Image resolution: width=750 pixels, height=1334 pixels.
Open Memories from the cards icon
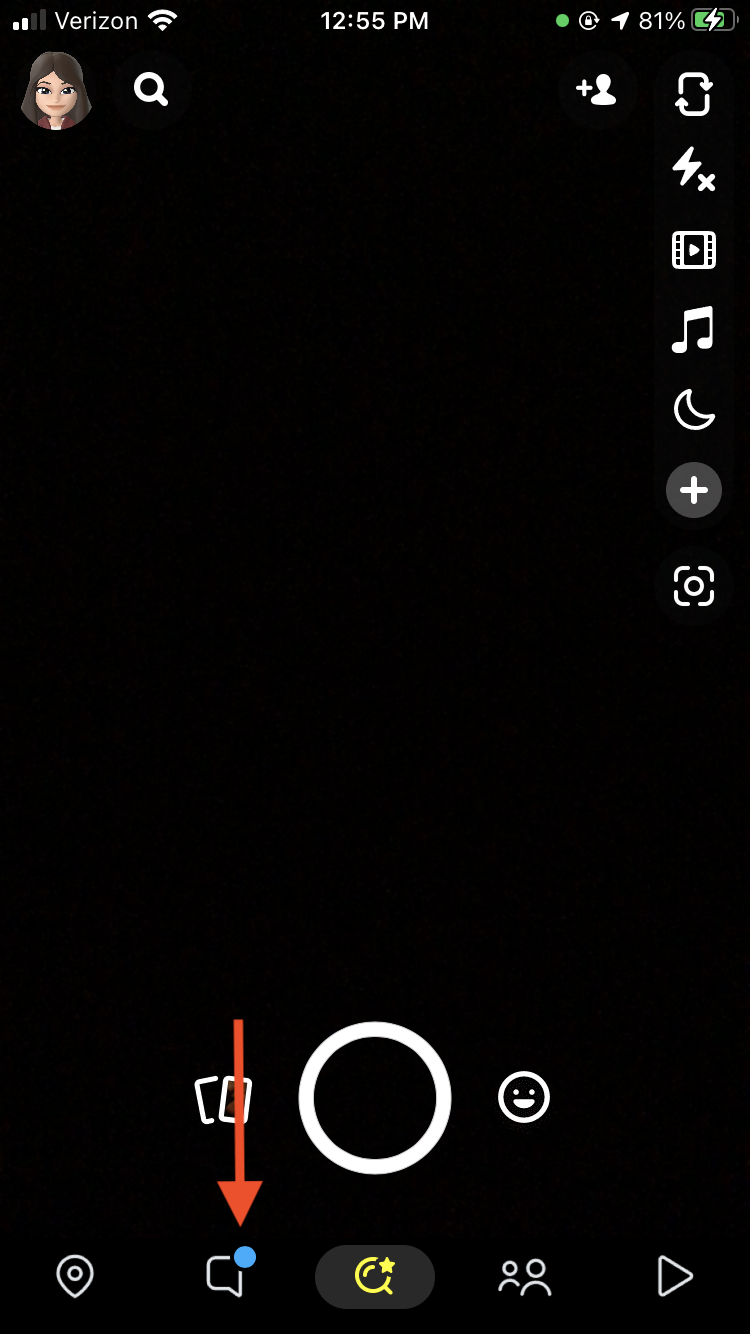coord(223,1099)
